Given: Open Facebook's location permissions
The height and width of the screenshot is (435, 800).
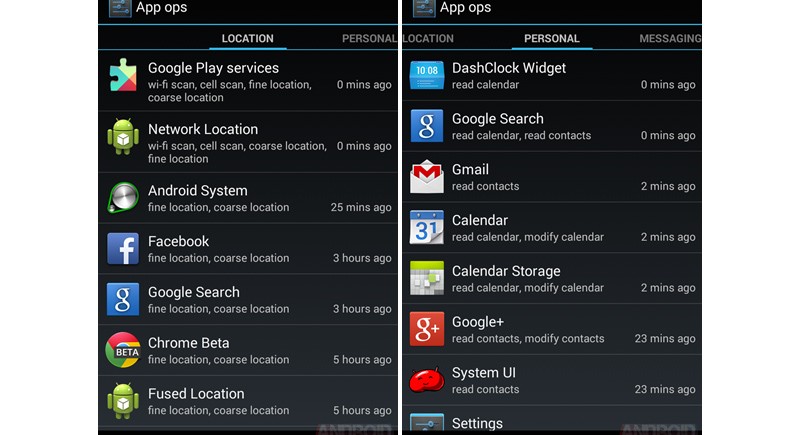Looking at the screenshot, I should (248, 249).
